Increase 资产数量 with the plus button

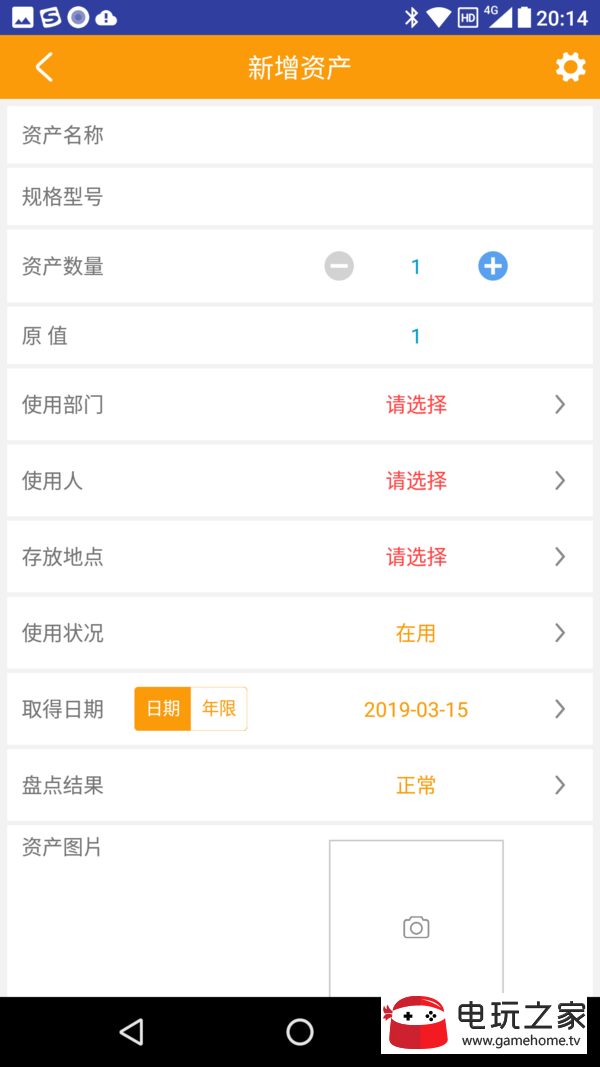pos(493,266)
